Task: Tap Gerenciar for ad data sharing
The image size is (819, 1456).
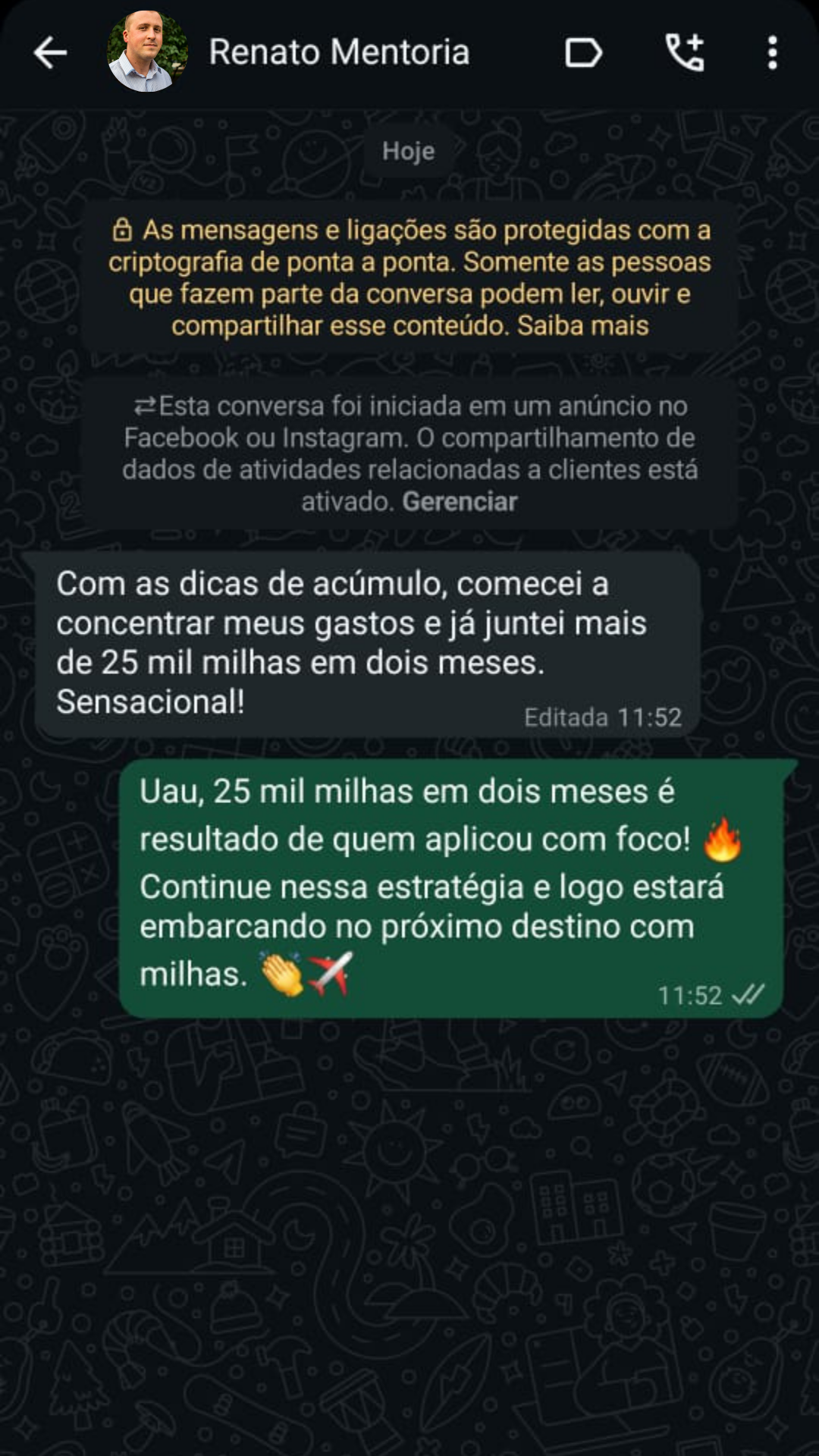Action: point(460,502)
